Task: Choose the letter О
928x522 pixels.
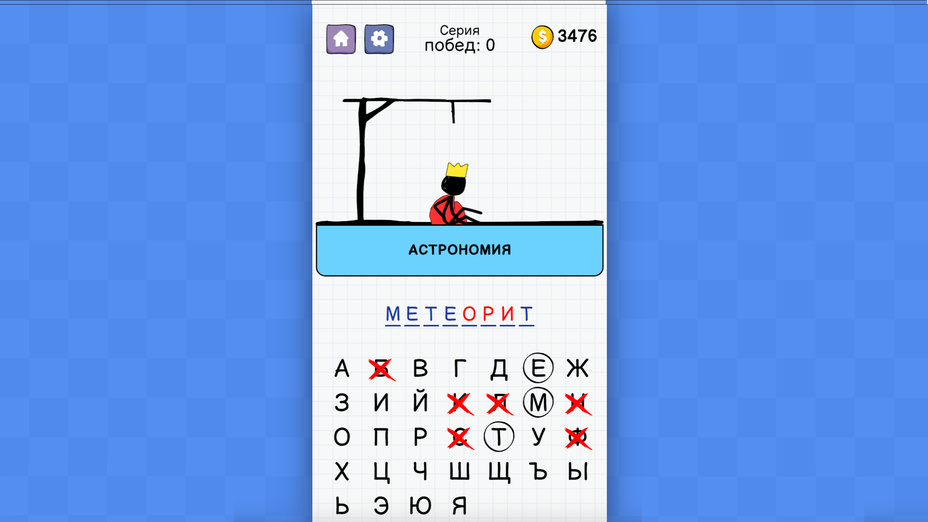Action: pyautogui.click(x=342, y=437)
